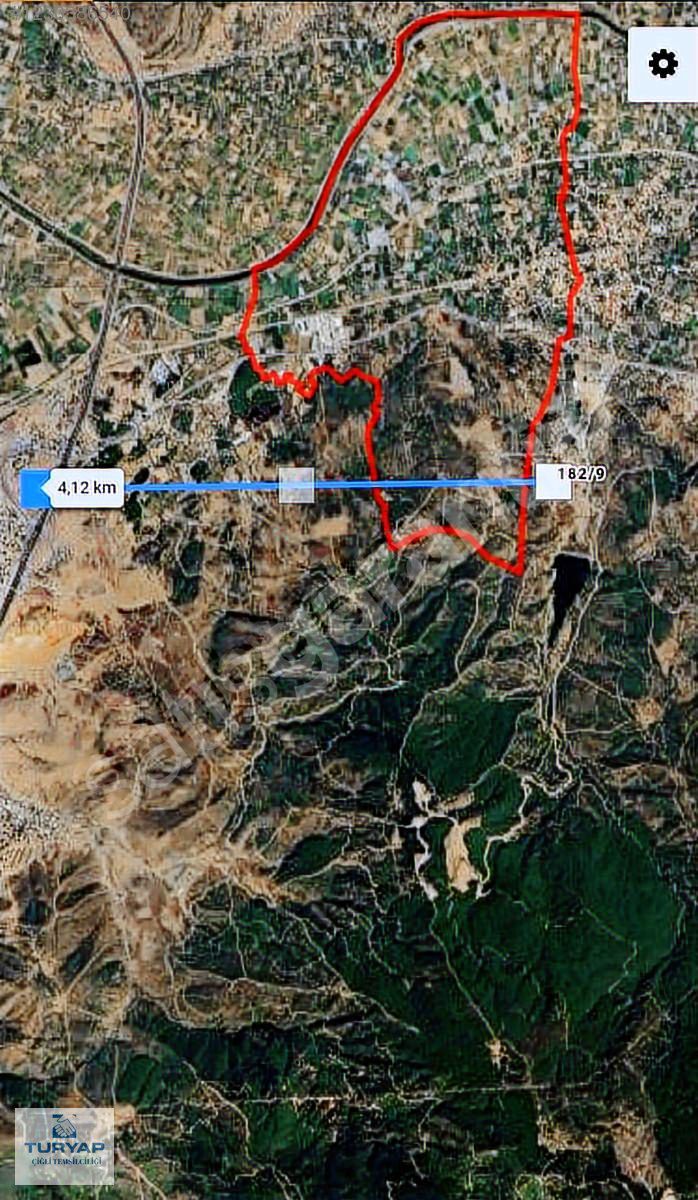The height and width of the screenshot is (1200, 698).
Task: Tap the midpoint handle on the measurement line
Action: (x=296, y=485)
